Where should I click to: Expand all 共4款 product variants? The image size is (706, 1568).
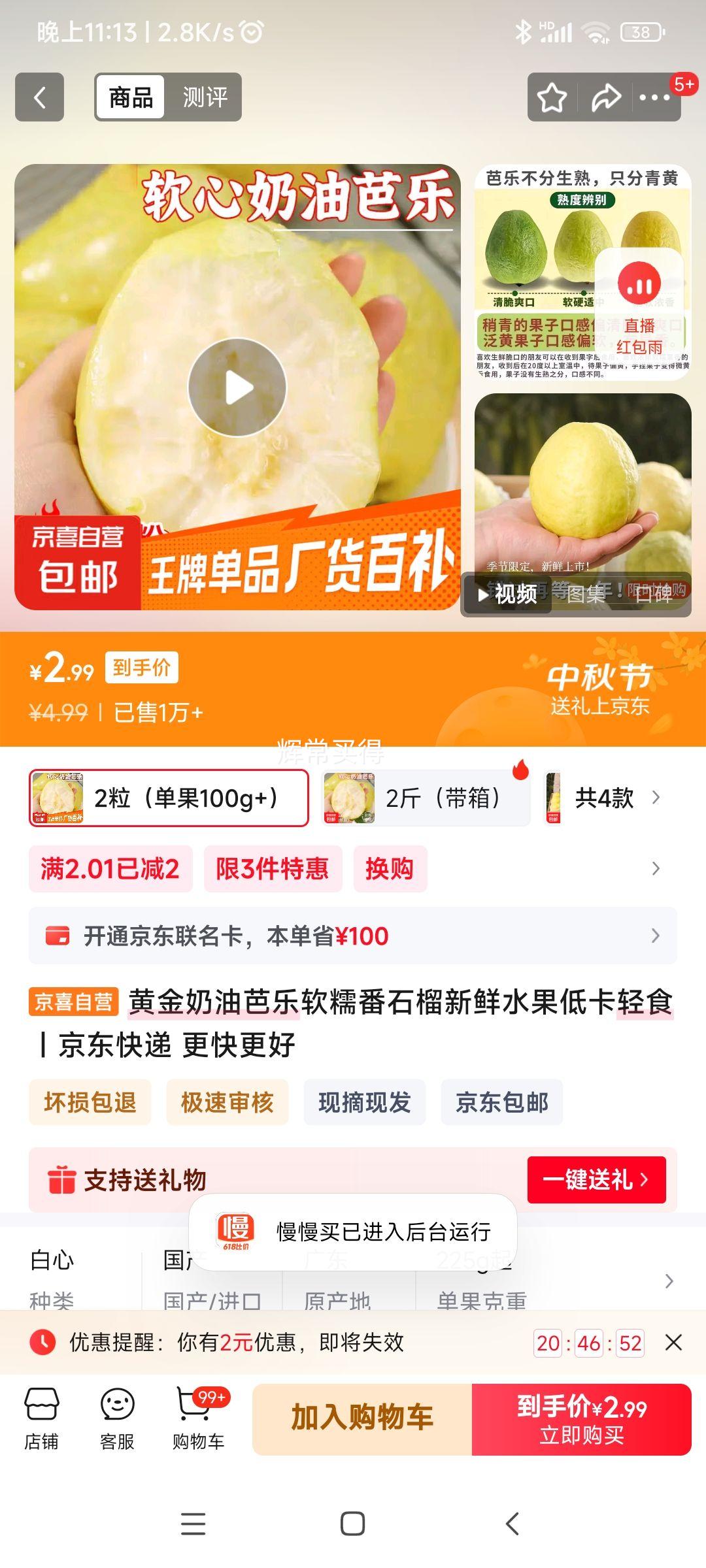[614, 798]
